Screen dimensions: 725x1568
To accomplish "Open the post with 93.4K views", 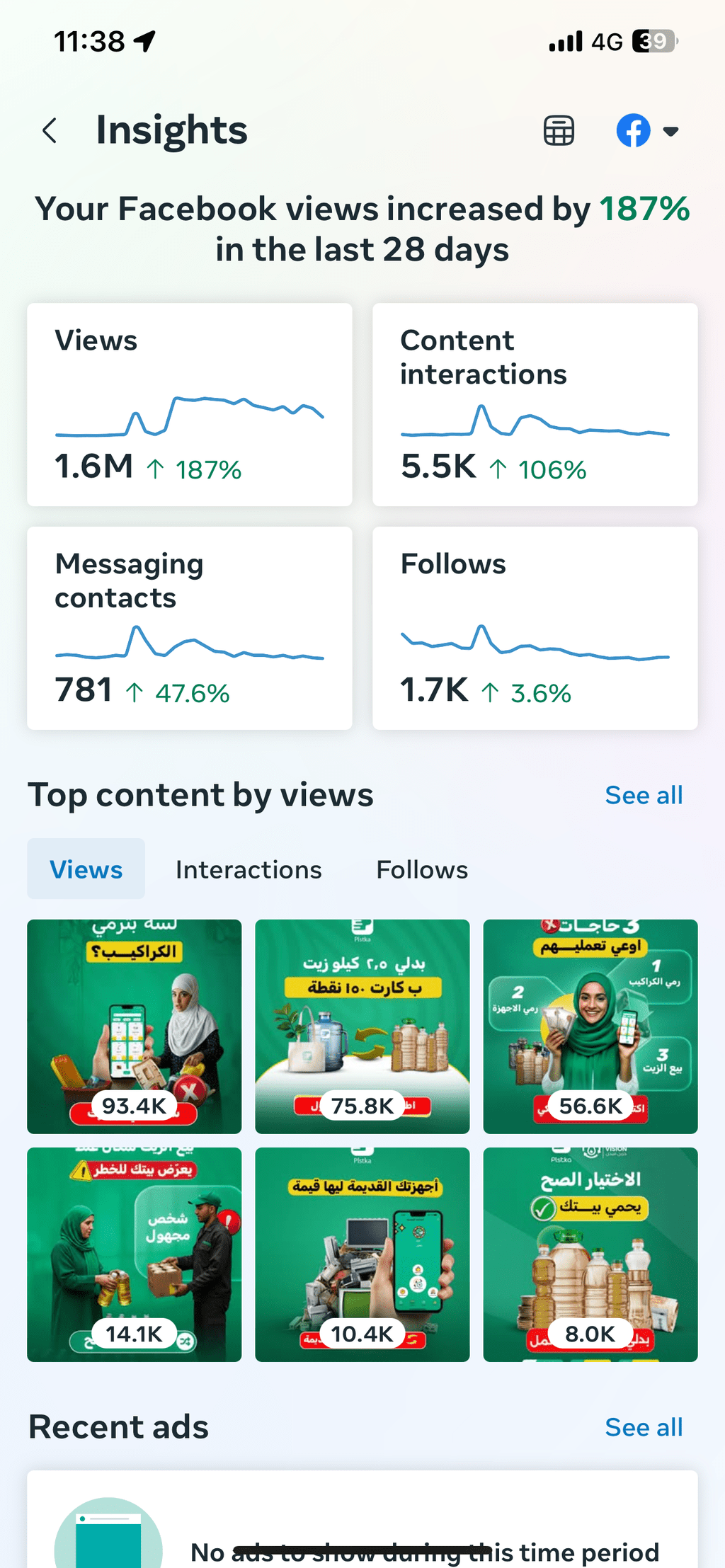I will (134, 1026).
